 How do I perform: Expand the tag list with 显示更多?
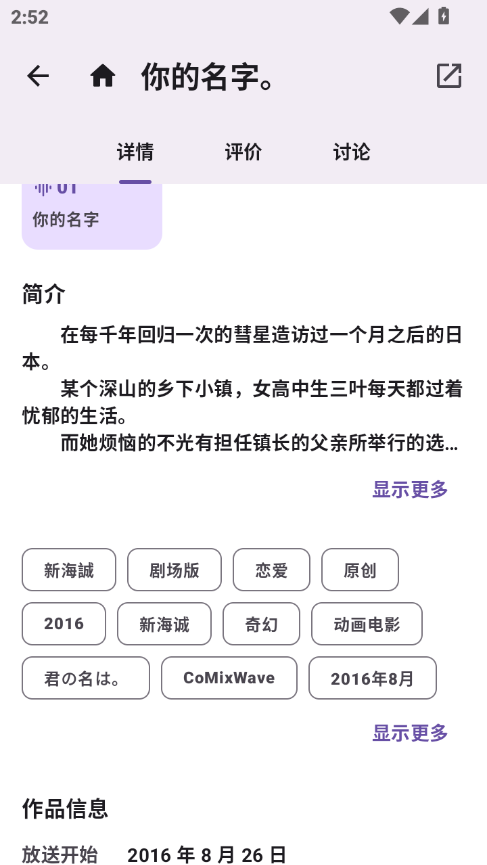click(x=410, y=733)
